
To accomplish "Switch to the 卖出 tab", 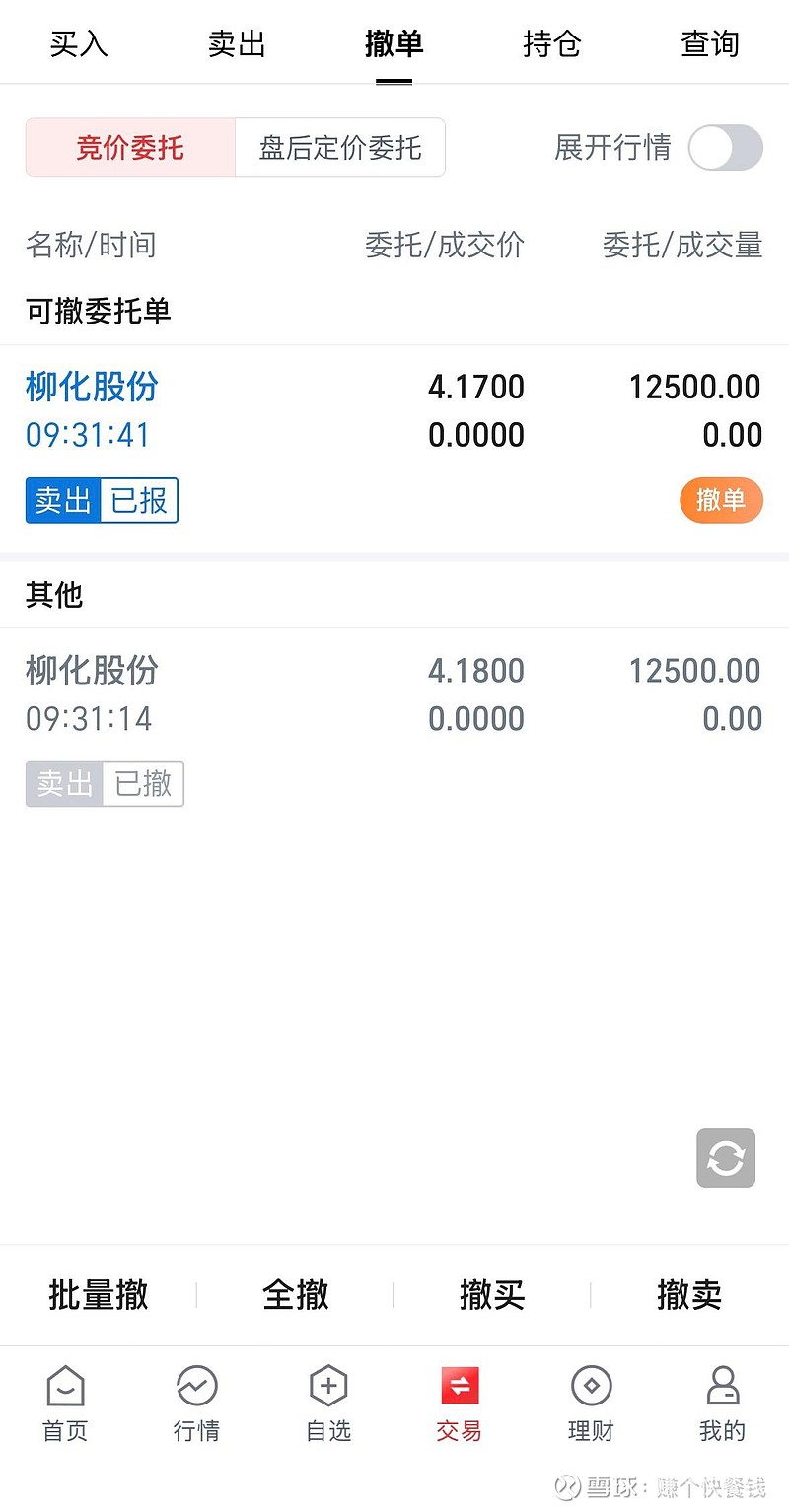I will click(237, 44).
